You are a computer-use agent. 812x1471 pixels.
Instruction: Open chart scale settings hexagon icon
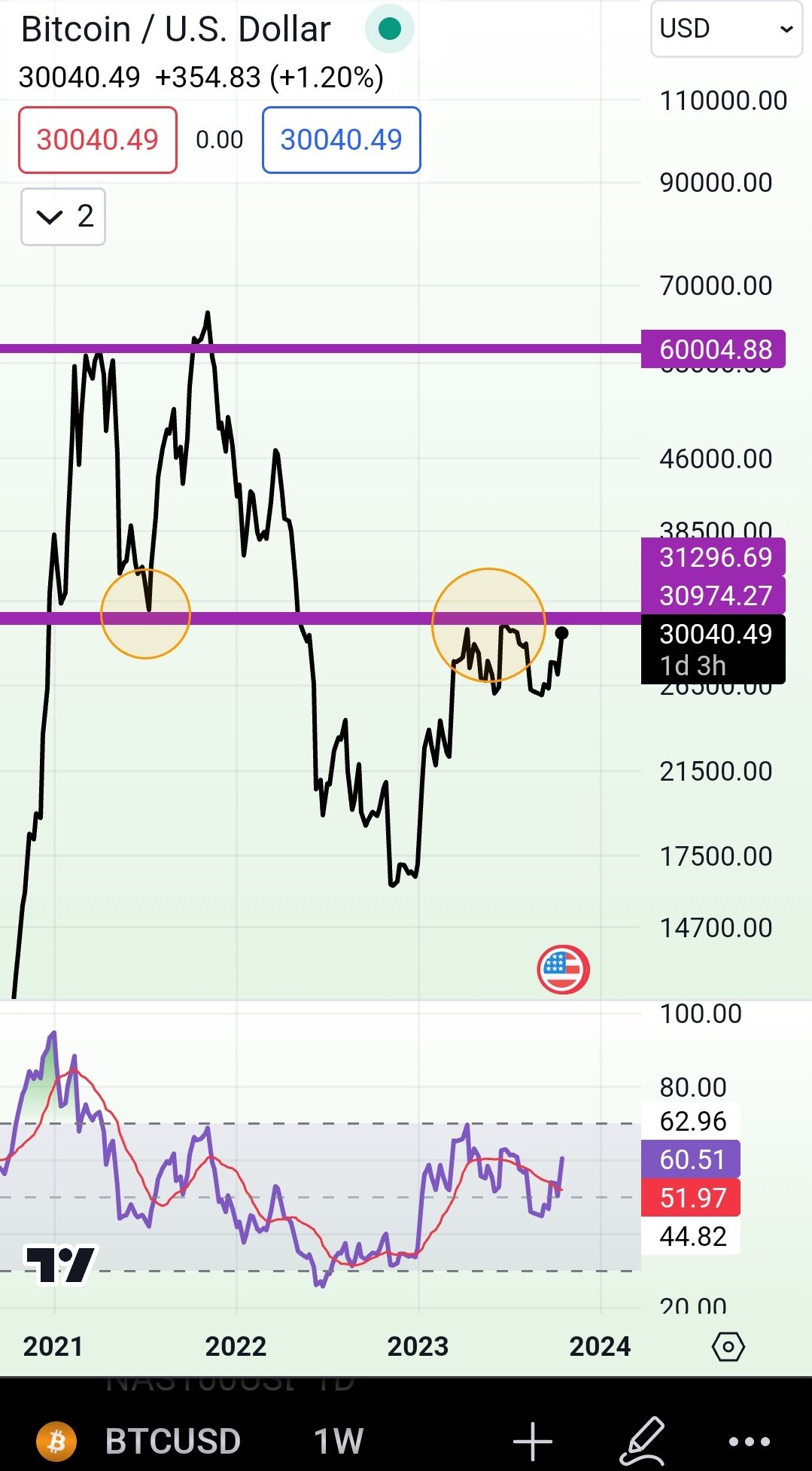coord(728,1346)
